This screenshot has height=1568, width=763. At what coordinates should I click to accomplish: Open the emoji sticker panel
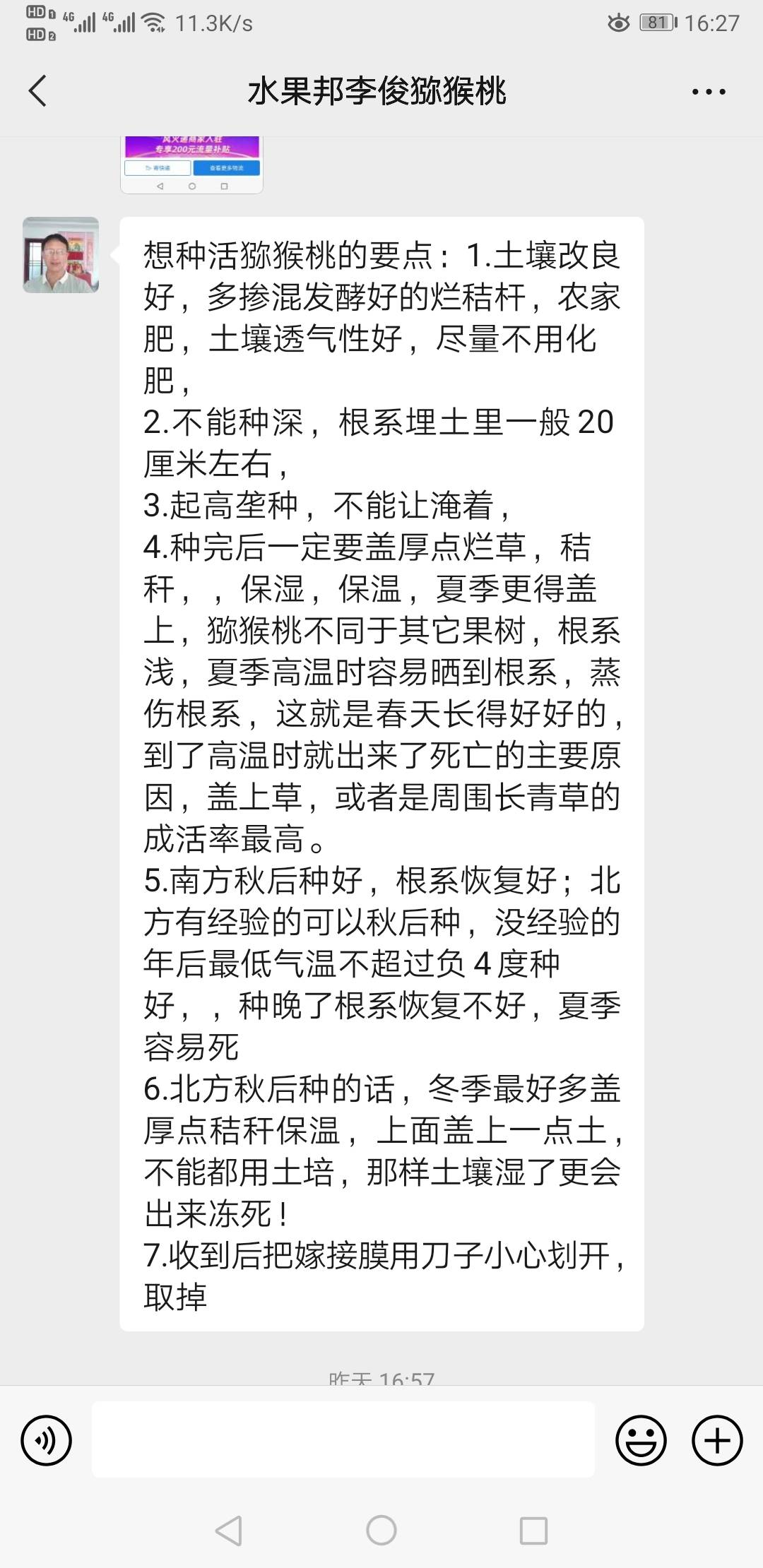click(x=641, y=1440)
